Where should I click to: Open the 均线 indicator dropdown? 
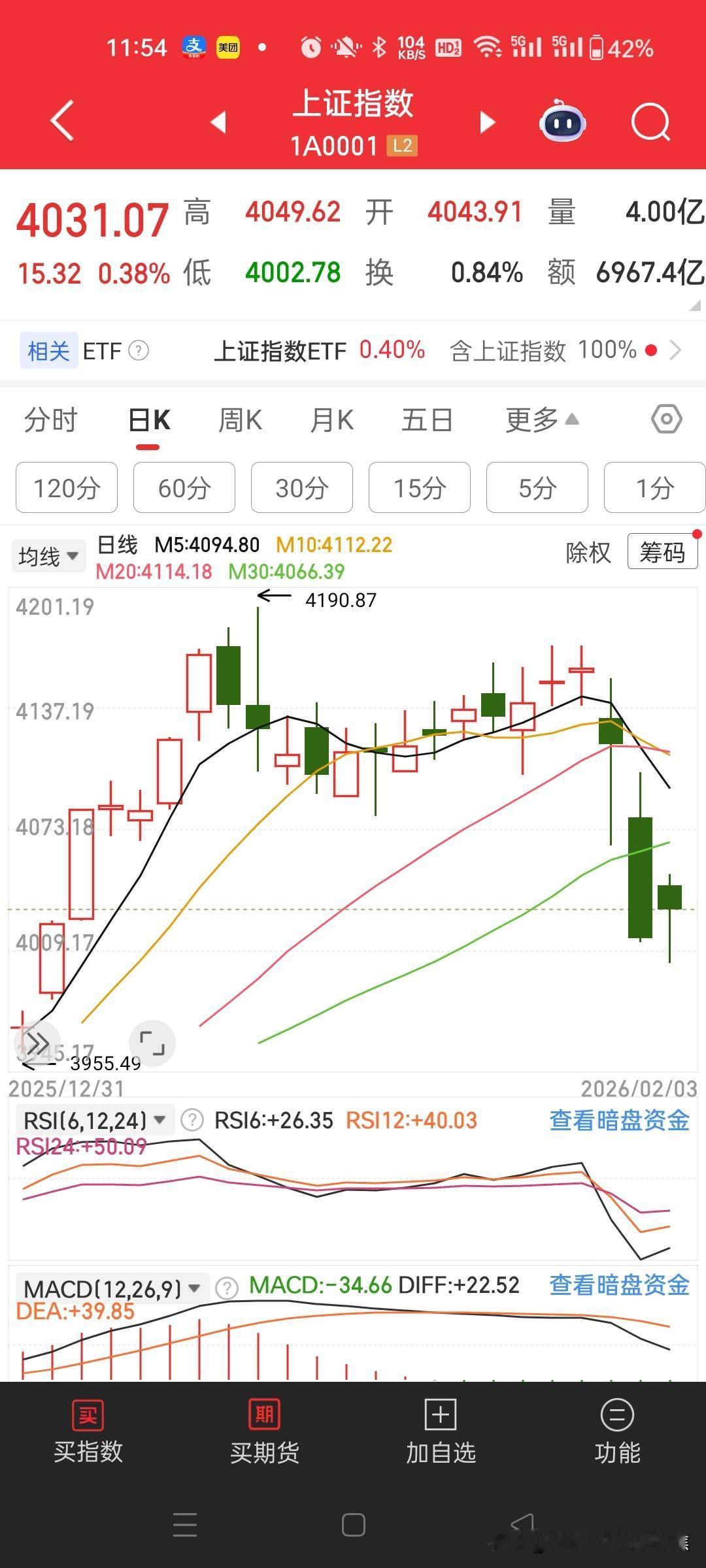click(48, 557)
